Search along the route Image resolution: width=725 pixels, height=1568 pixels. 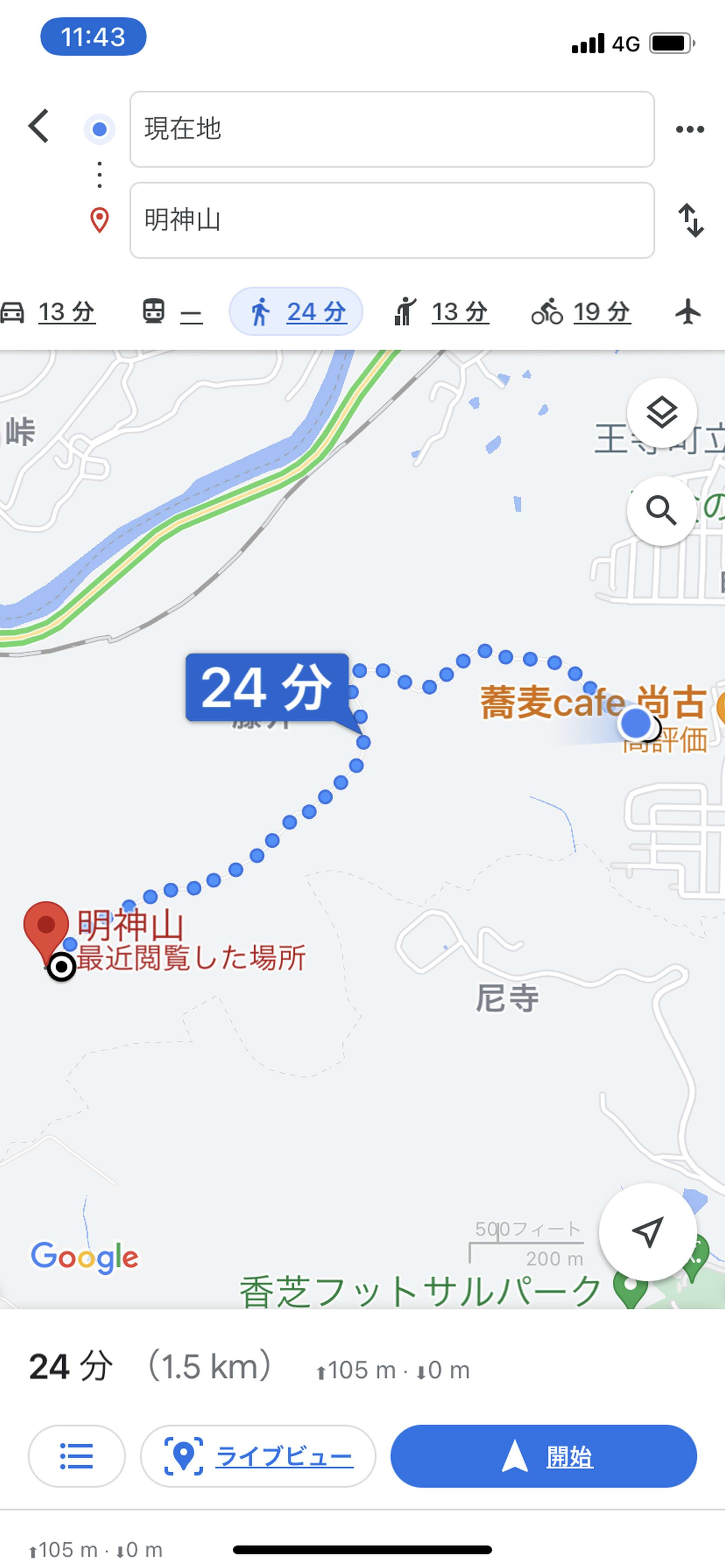pos(662,510)
